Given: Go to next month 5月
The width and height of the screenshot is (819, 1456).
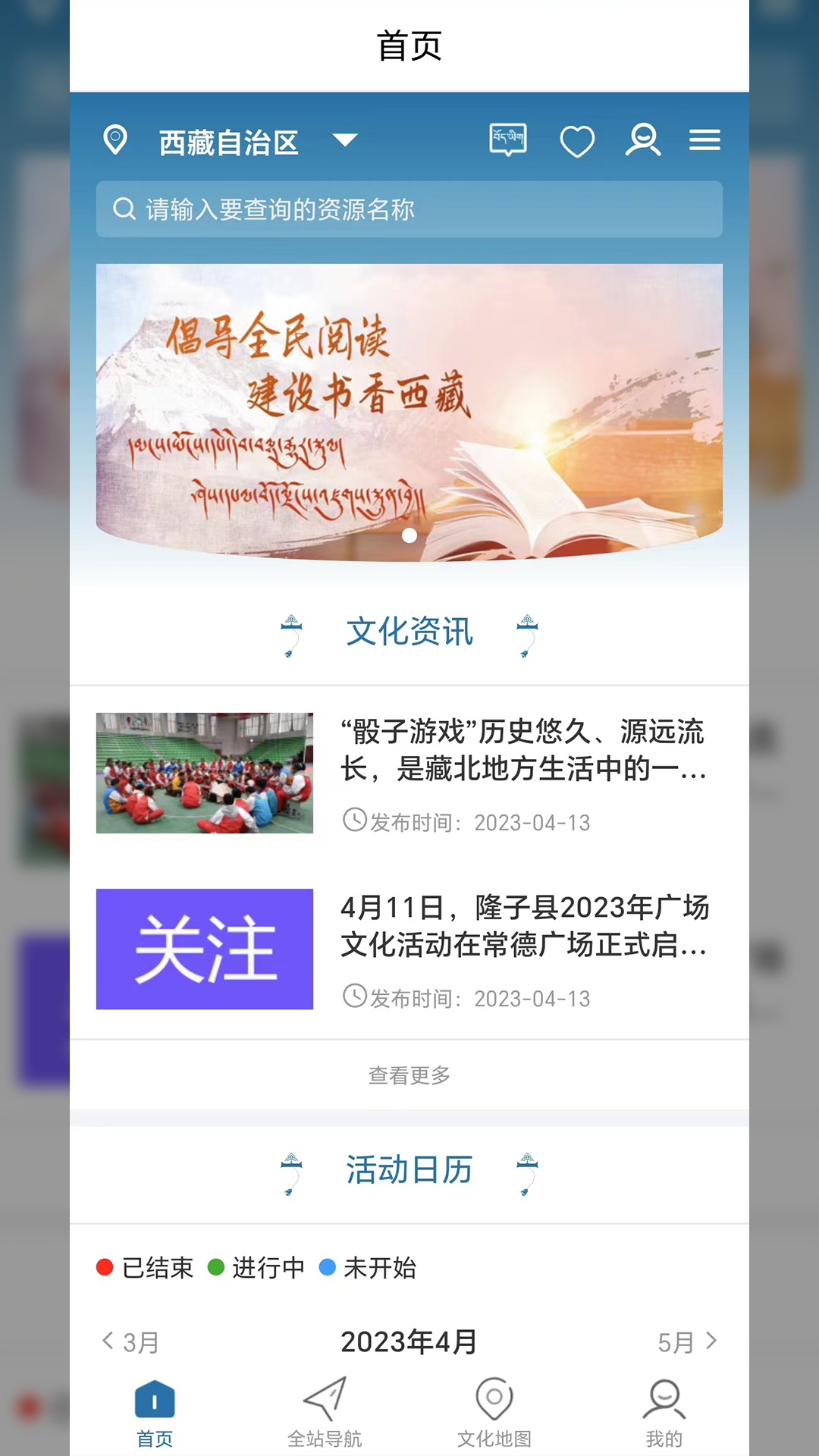Looking at the screenshot, I should click(687, 1342).
